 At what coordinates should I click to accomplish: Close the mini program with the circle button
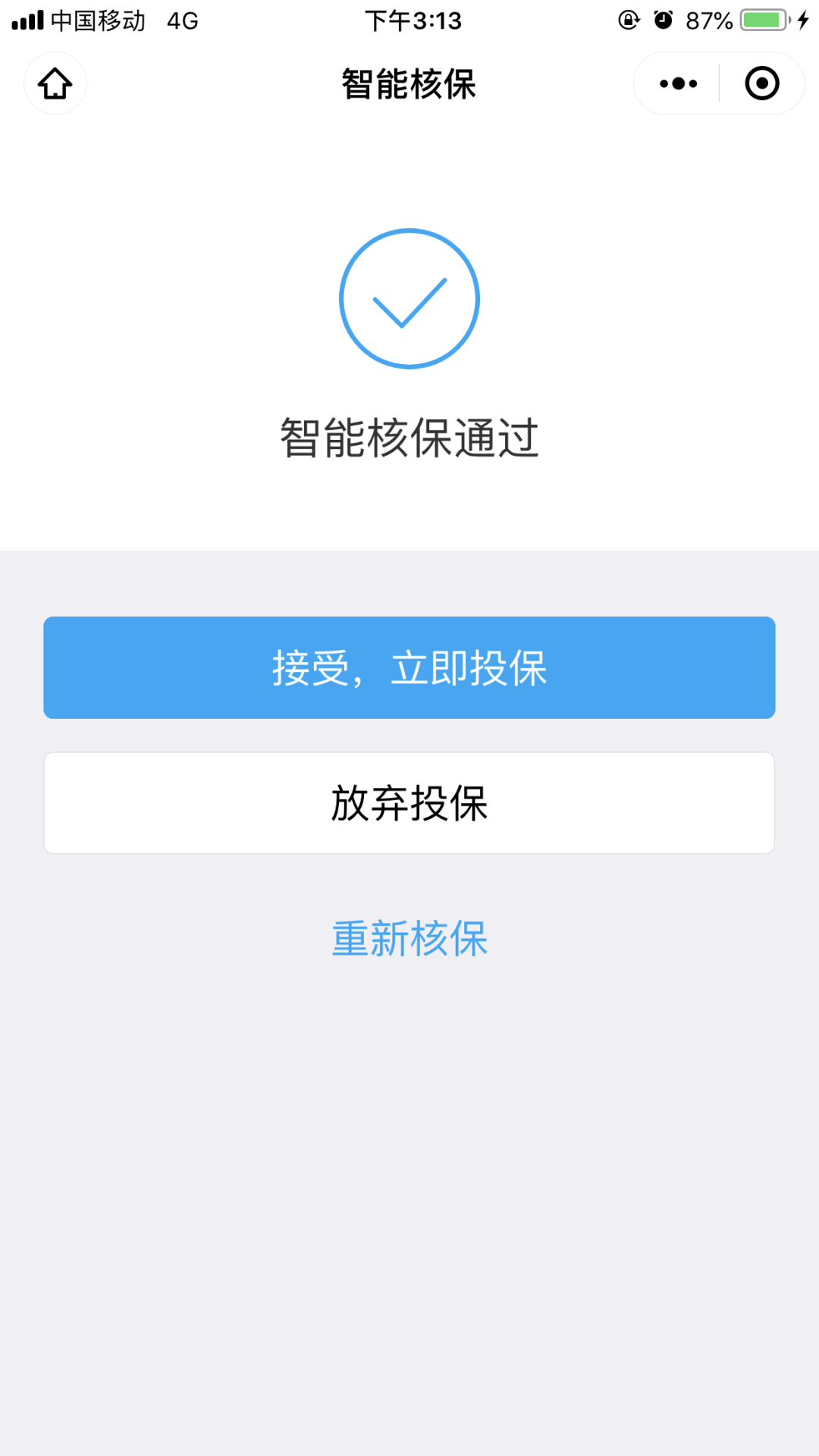click(761, 83)
